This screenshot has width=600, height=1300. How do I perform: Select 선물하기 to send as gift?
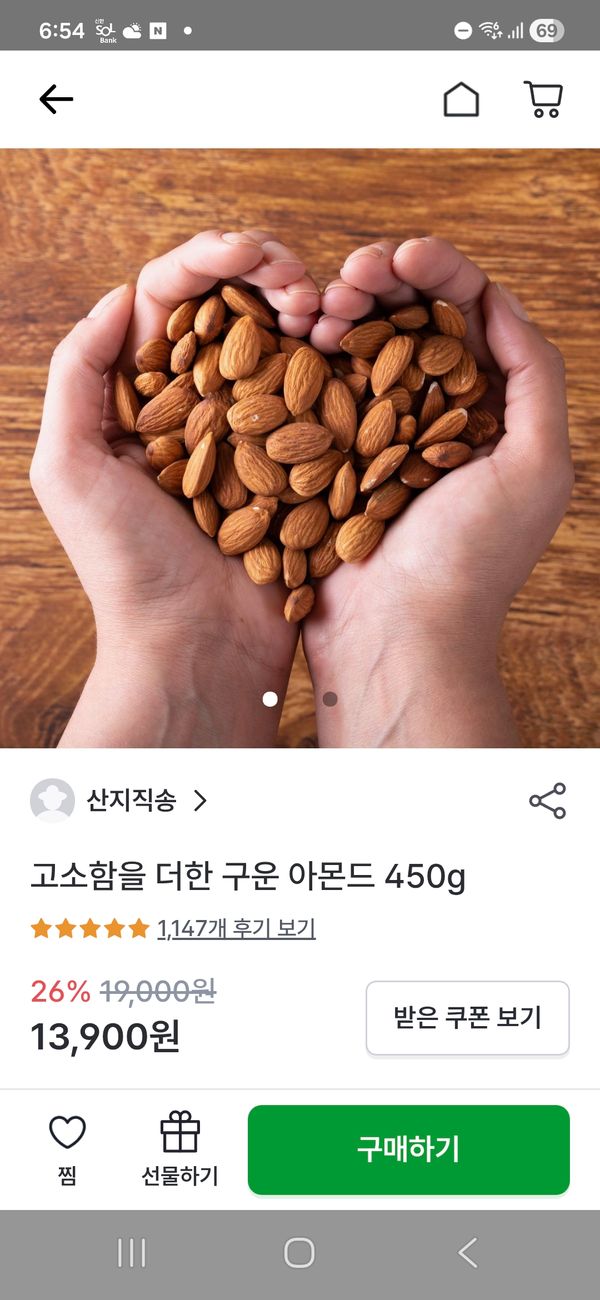180,1150
